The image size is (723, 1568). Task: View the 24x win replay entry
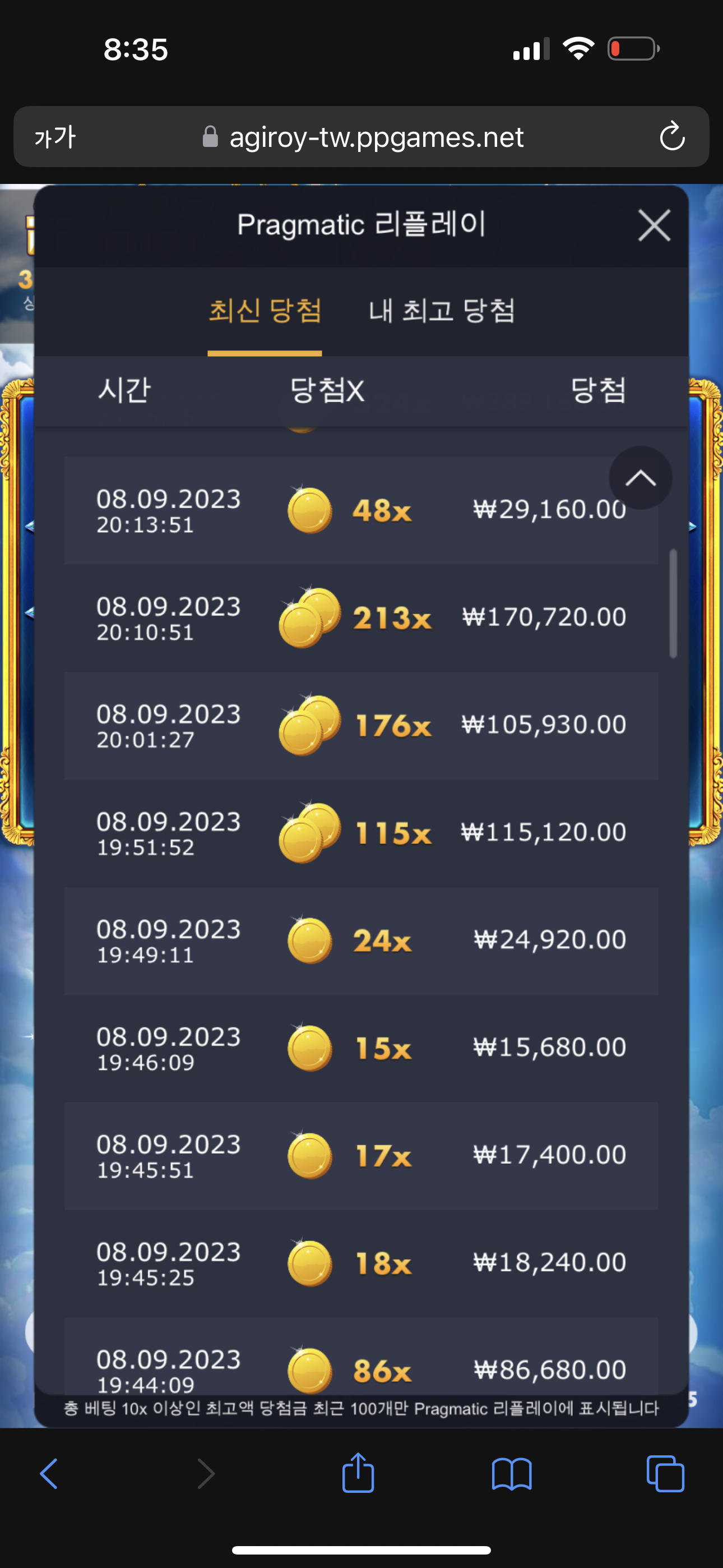click(x=361, y=941)
